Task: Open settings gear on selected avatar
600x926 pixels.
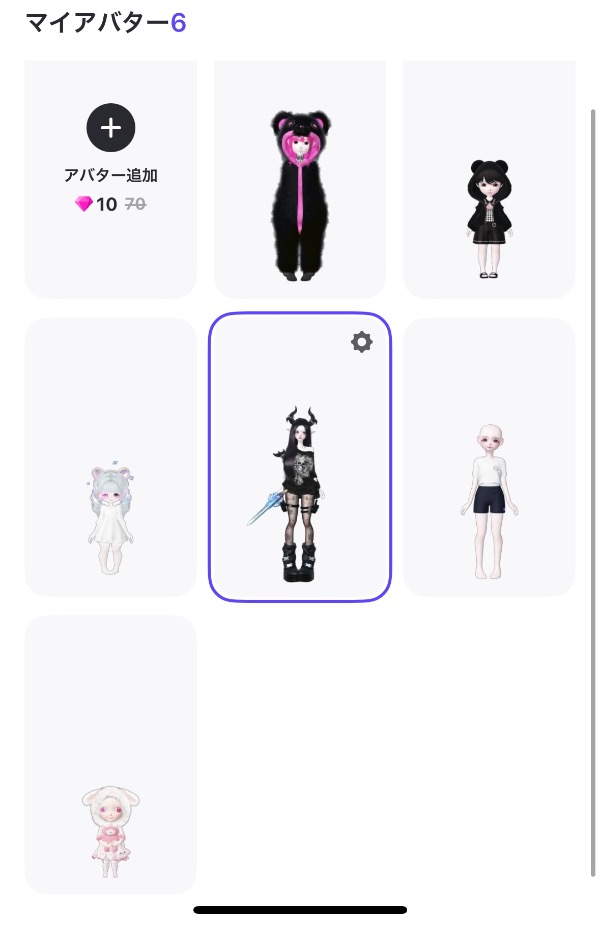Action: [x=361, y=342]
